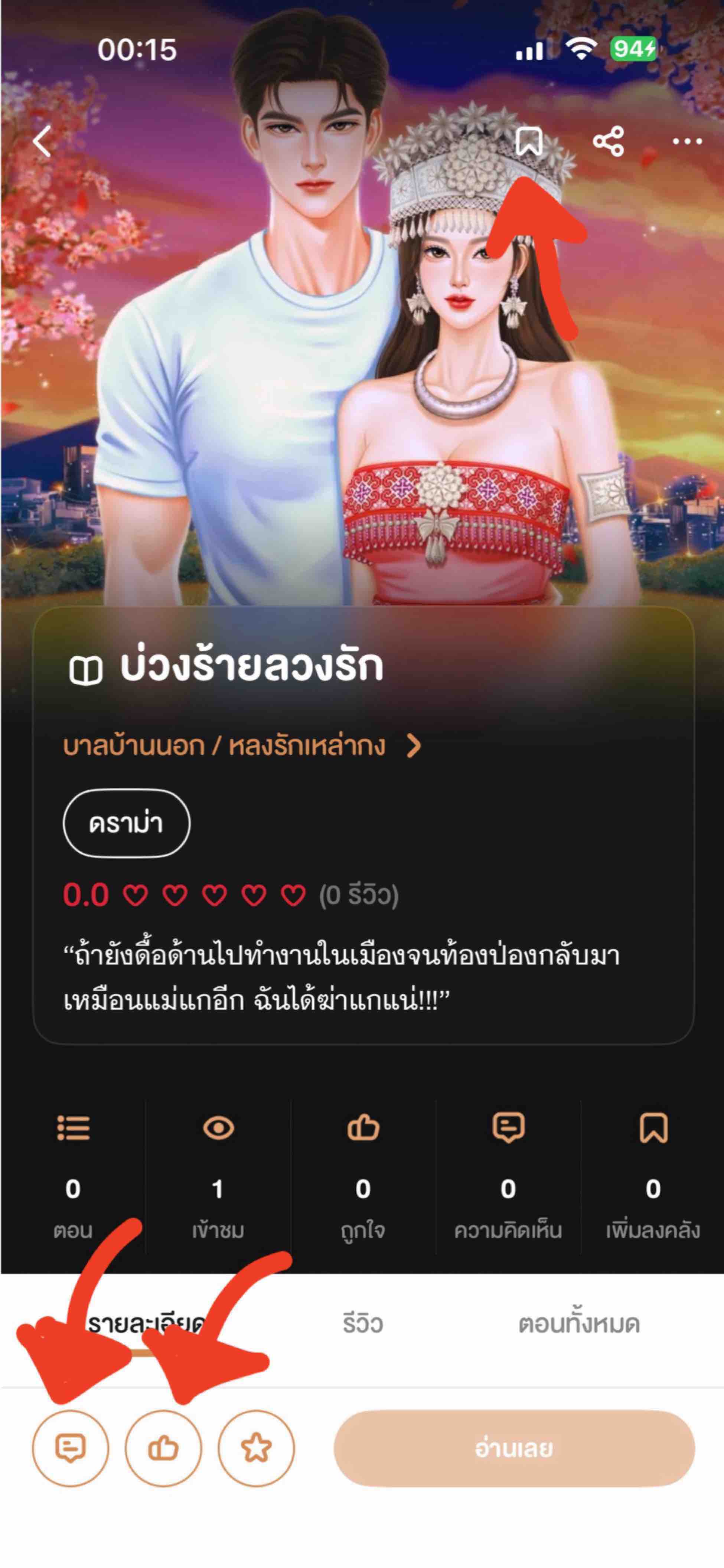This screenshot has width=724, height=1568.
Task: Select the ดราม่า genre chip
Action: click(x=127, y=824)
